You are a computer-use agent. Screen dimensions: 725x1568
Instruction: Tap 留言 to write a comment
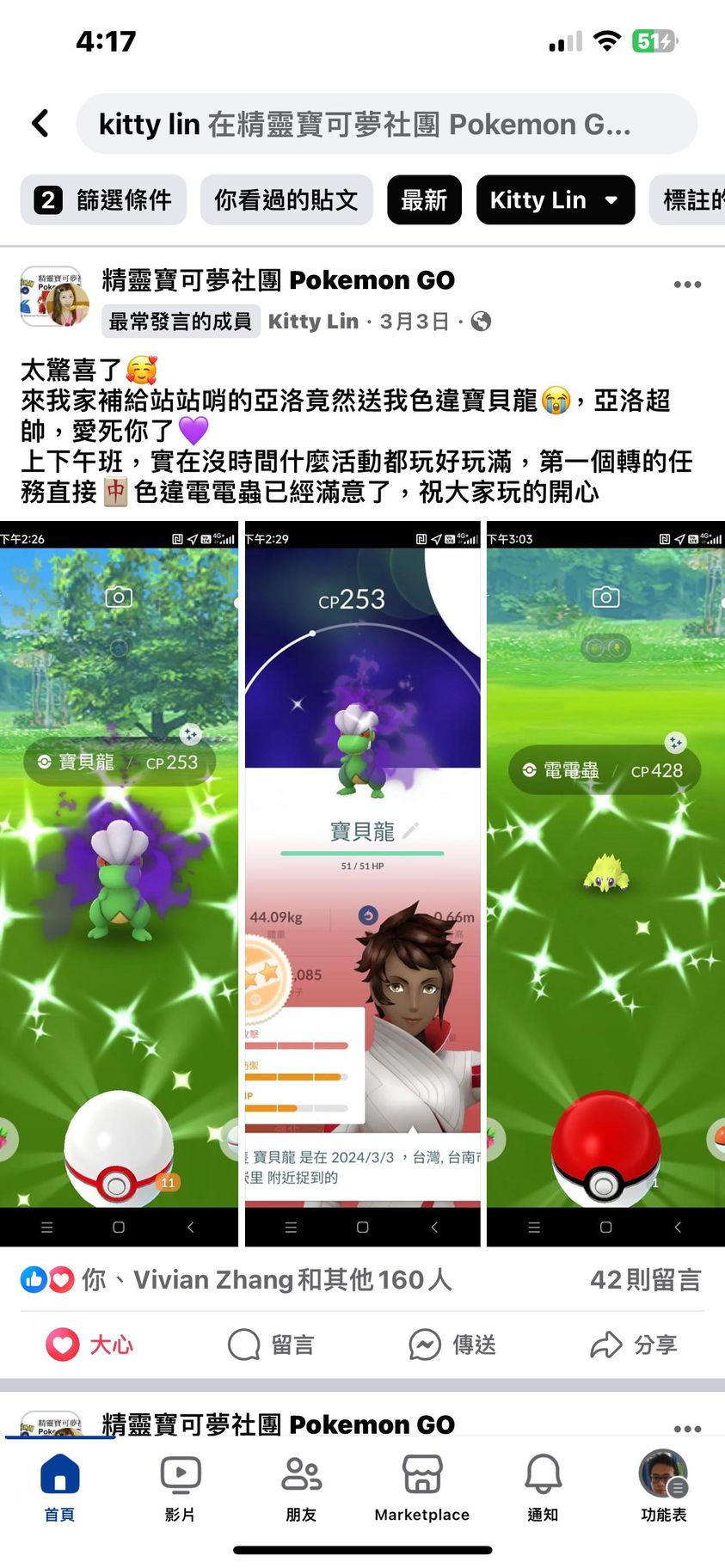271,1344
